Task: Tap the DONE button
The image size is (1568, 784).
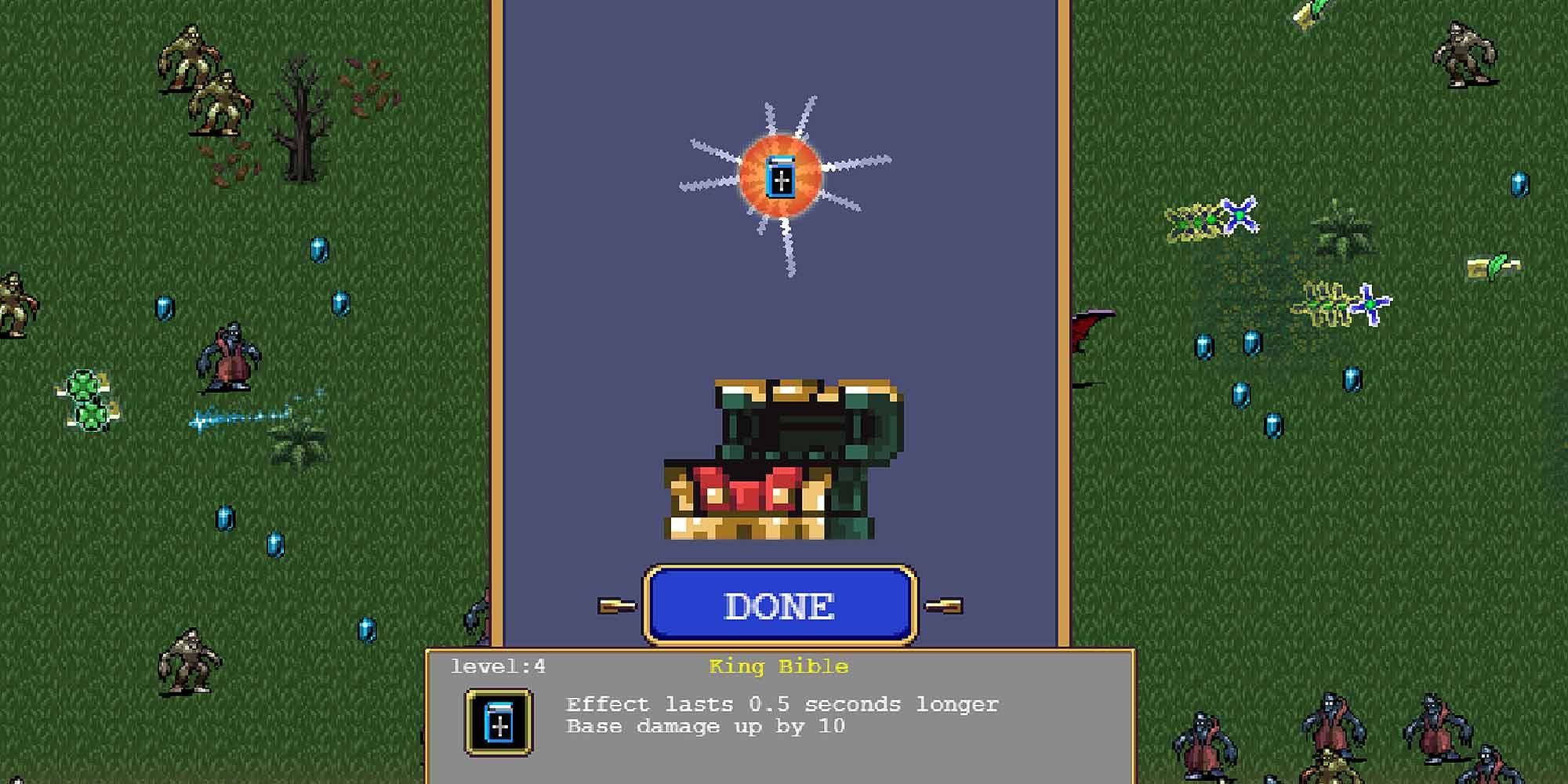Action: click(x=780, y=606)
